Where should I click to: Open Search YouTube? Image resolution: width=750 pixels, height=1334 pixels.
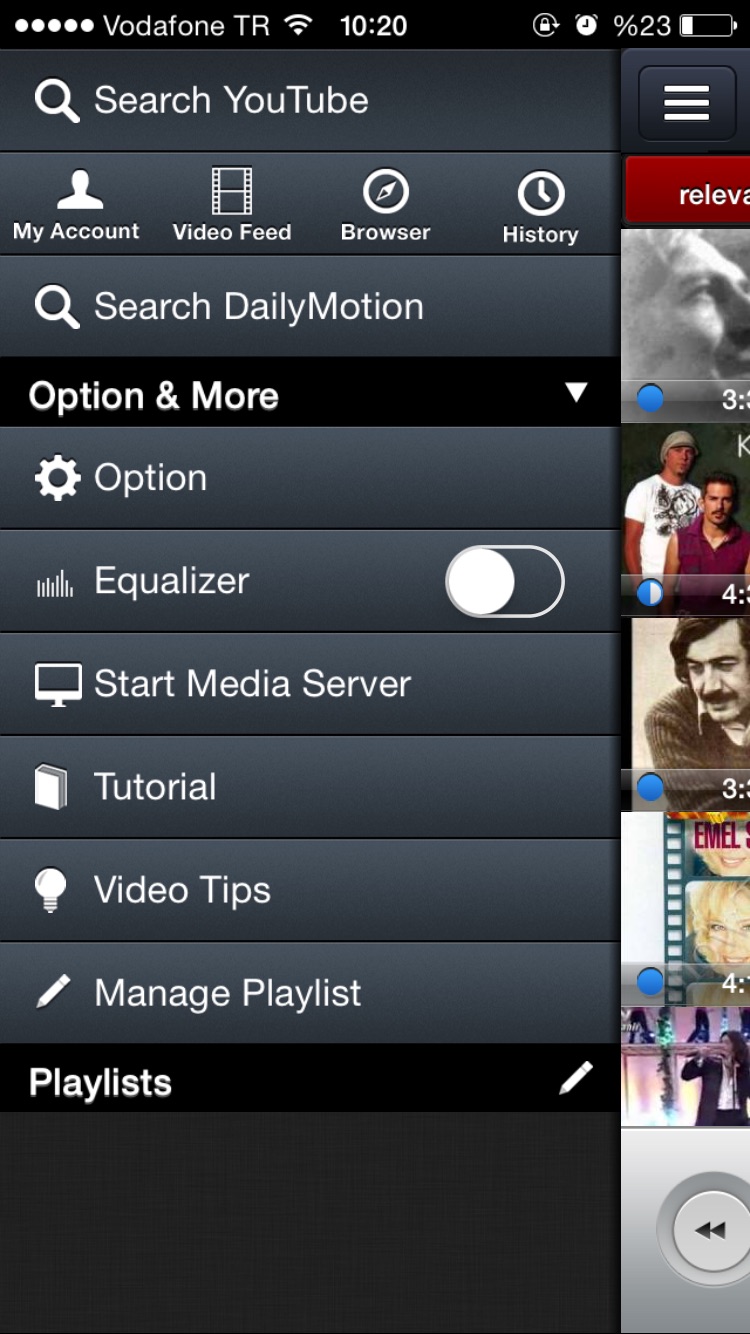tap(310, 101)
